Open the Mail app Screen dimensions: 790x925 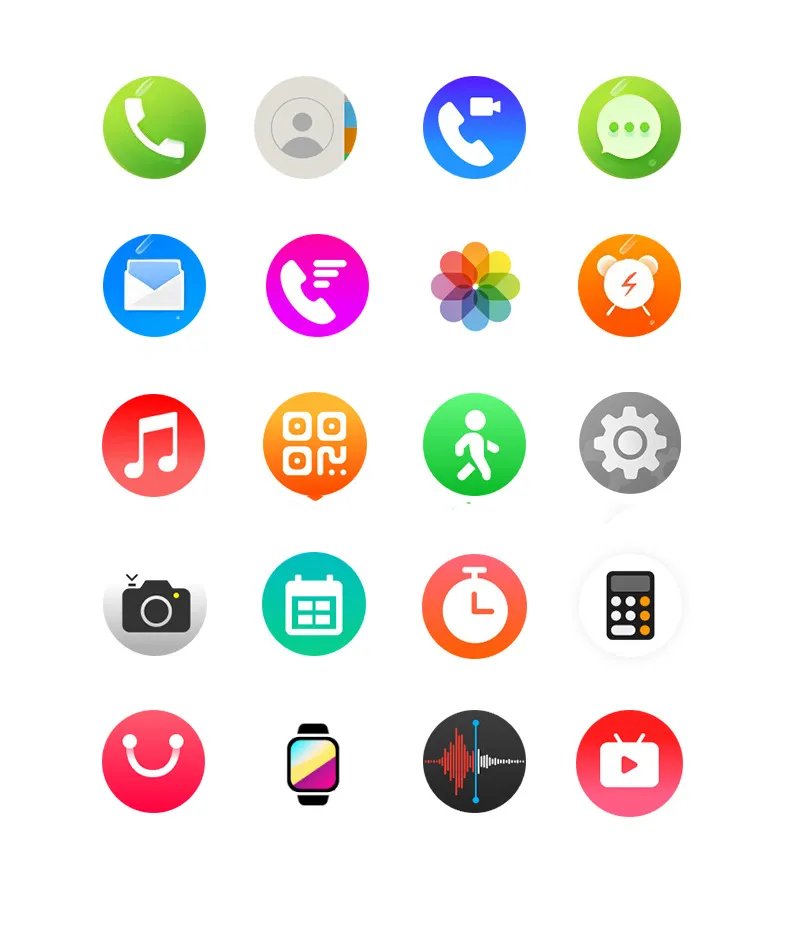(x=154, y=285)
